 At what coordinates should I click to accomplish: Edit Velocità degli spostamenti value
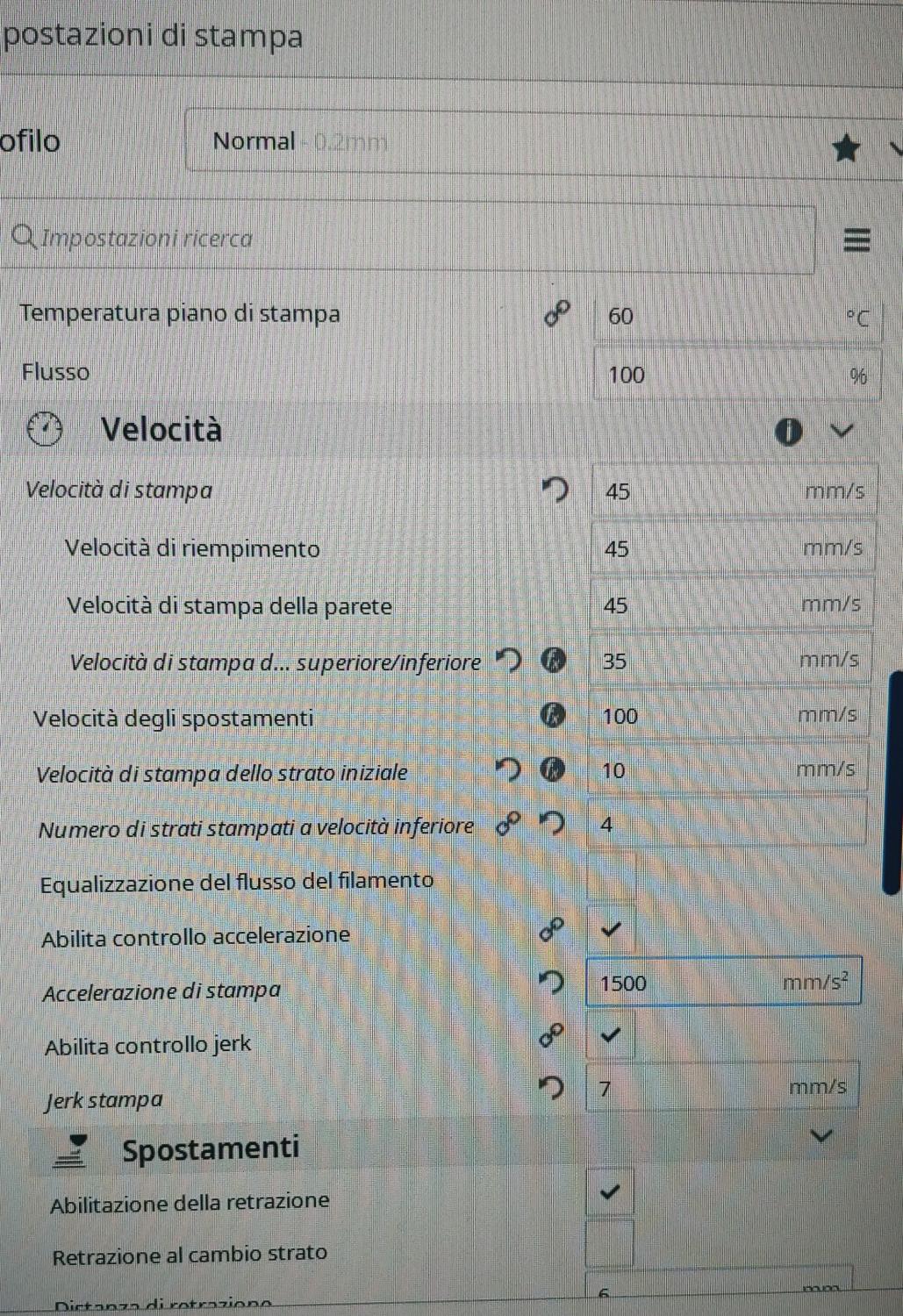[x=693, y=717]
